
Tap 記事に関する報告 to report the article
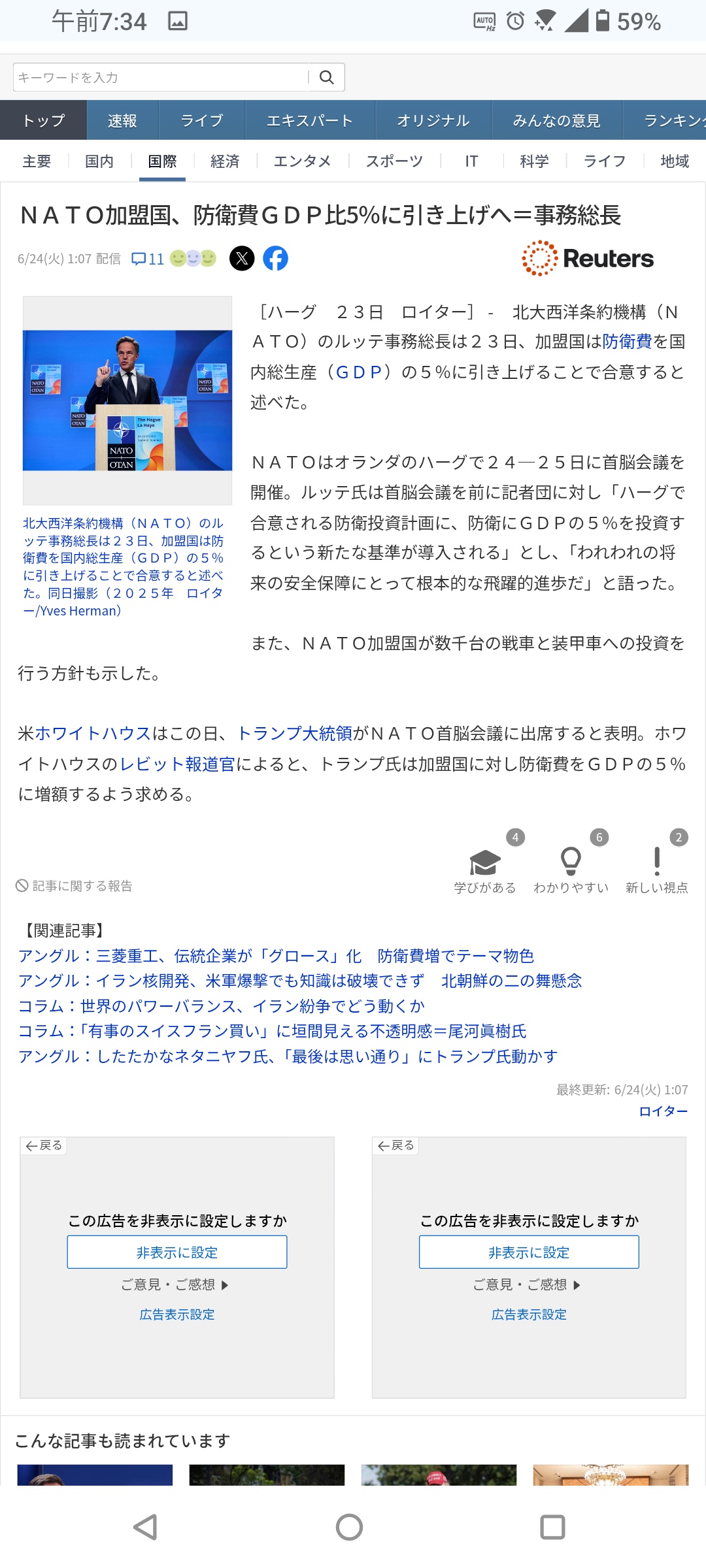coord(74,886)
